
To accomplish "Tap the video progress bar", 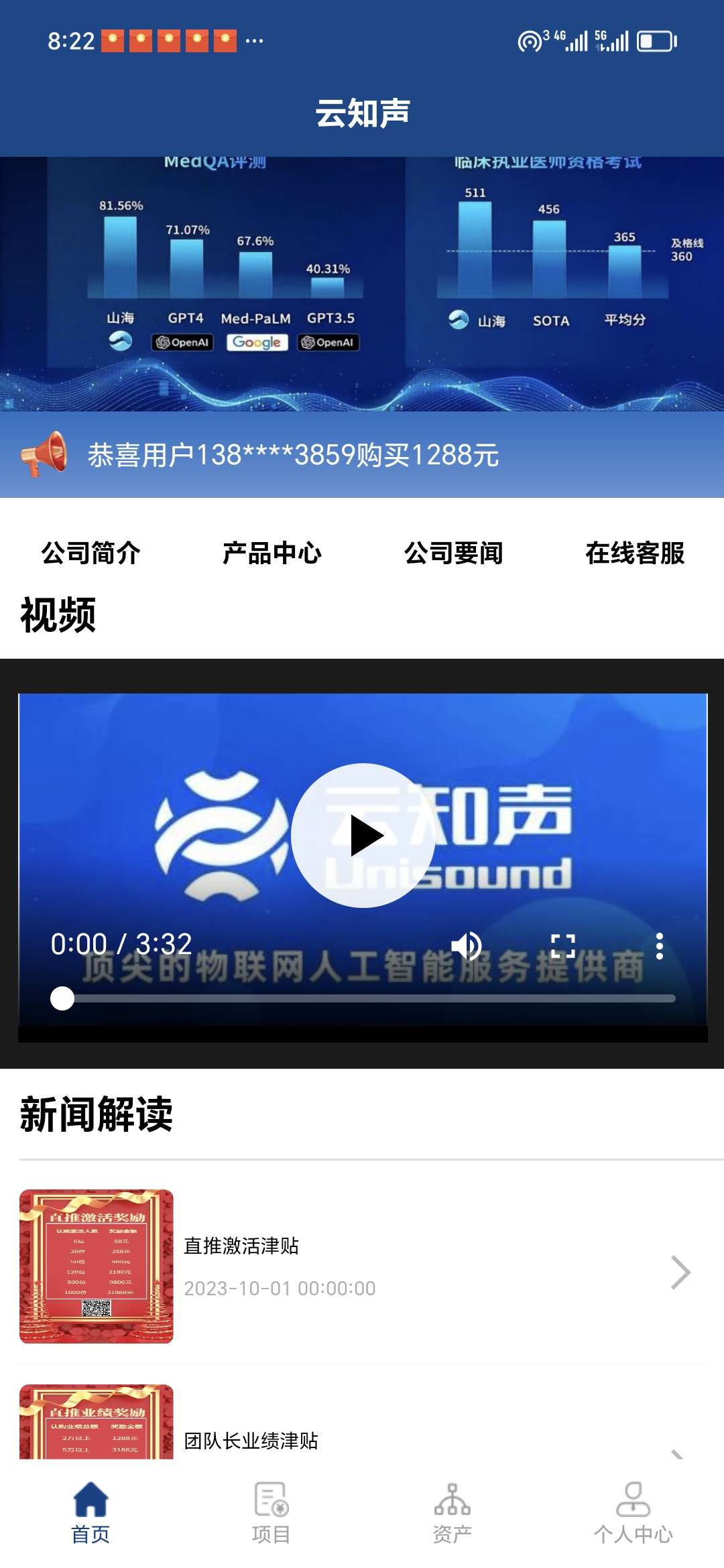I will (x=363, y=998).
